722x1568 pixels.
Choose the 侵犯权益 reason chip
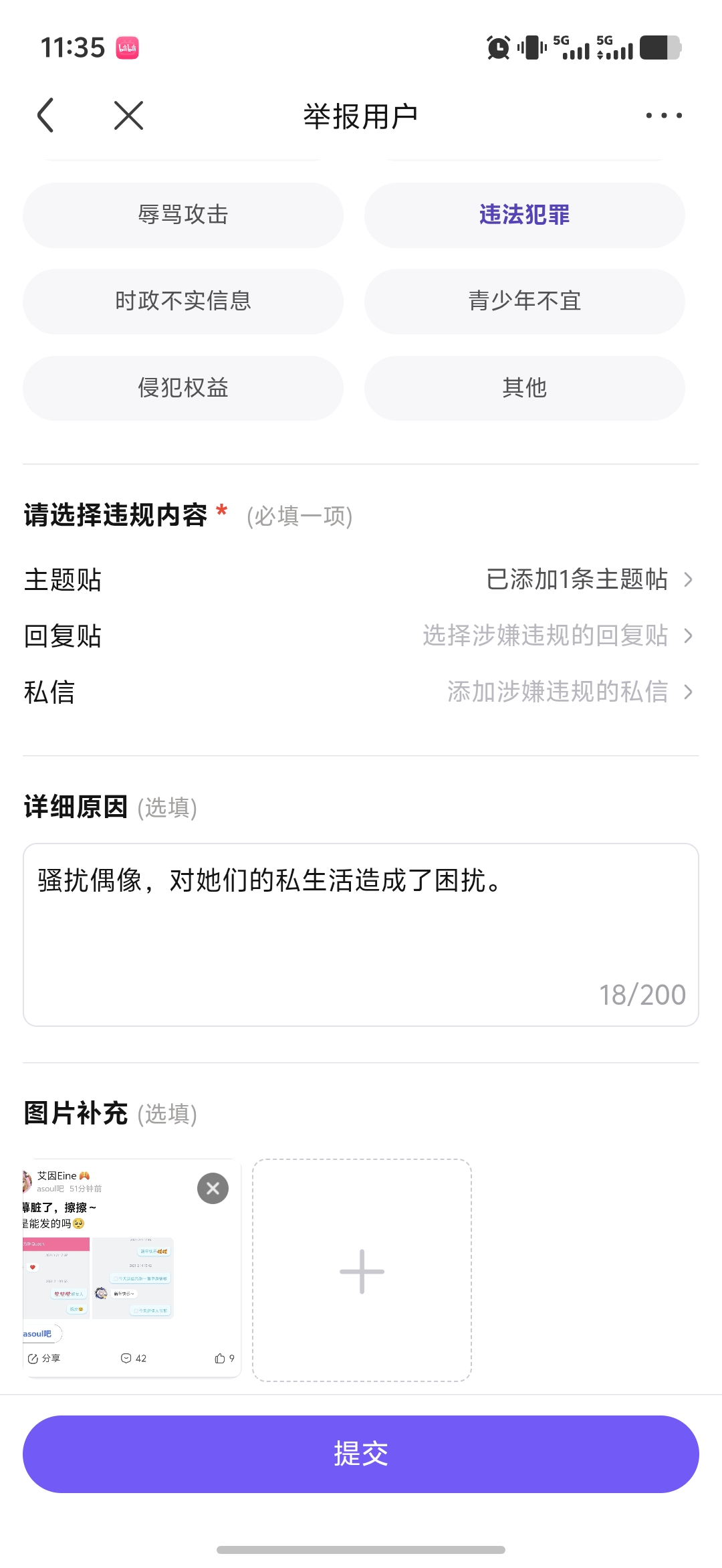coord(183,388)
